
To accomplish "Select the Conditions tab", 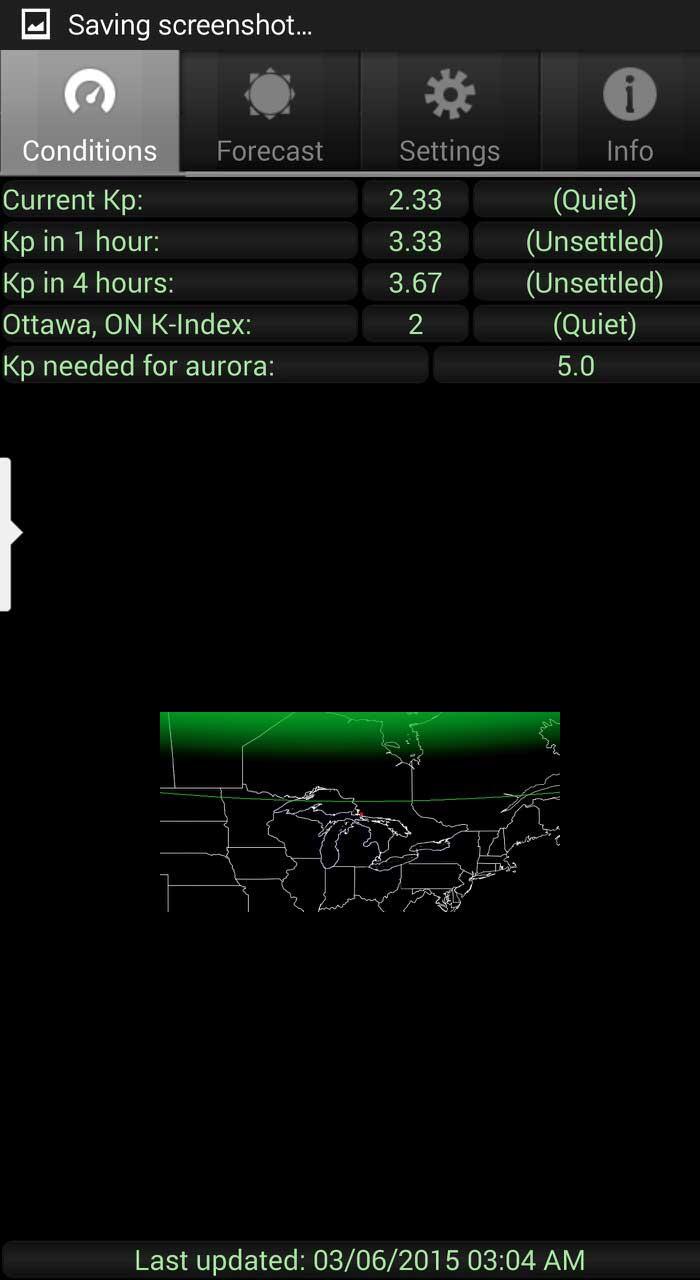I will coord(90,112).
